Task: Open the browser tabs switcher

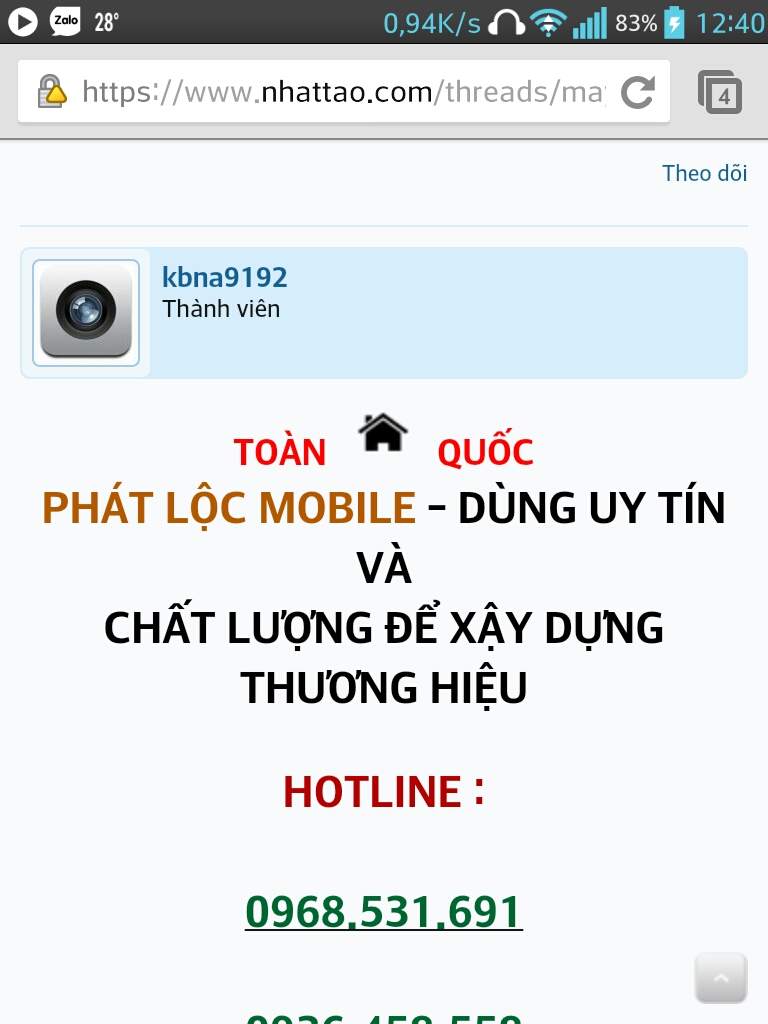Action: point(720,93)
